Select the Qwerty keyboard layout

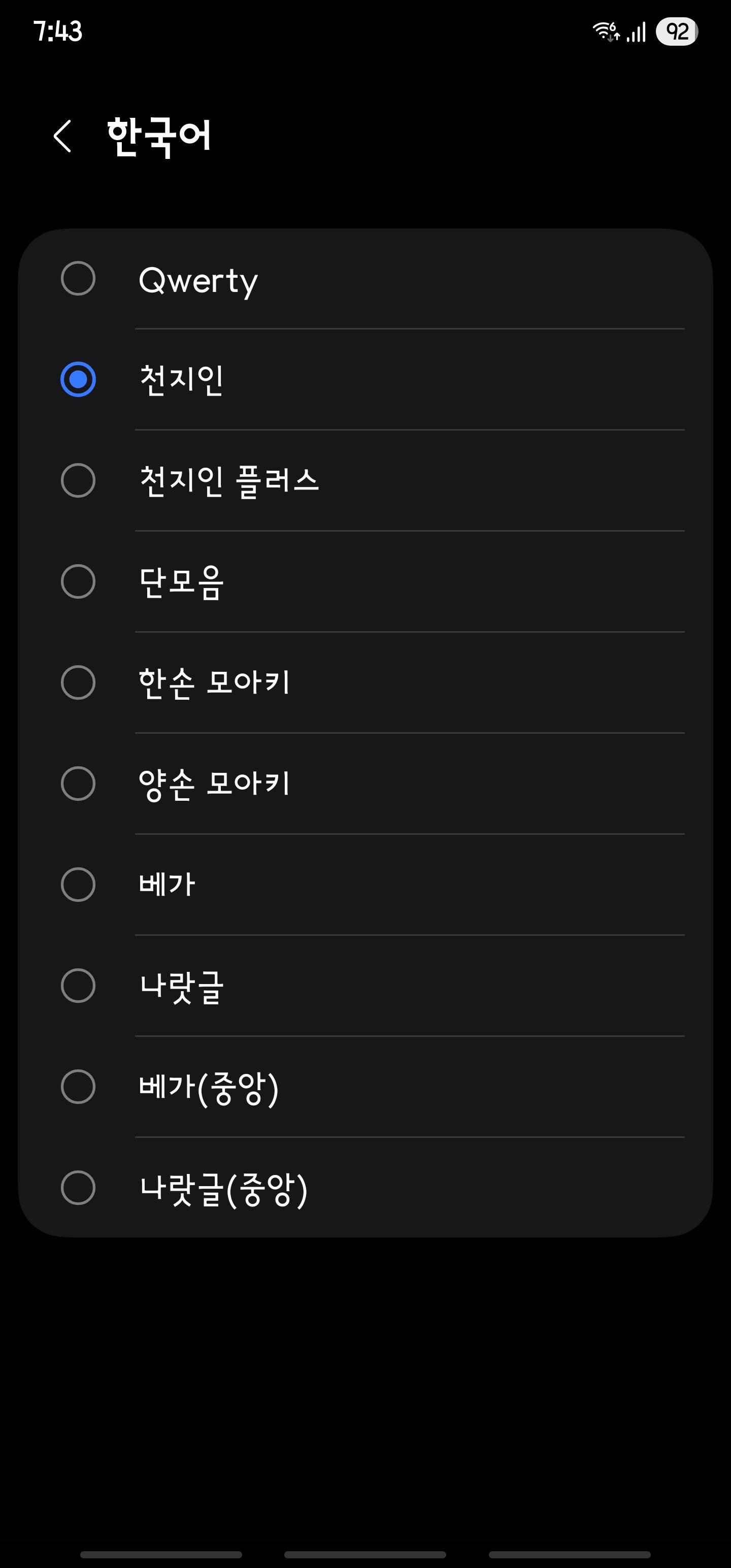(x=365, y=279)
